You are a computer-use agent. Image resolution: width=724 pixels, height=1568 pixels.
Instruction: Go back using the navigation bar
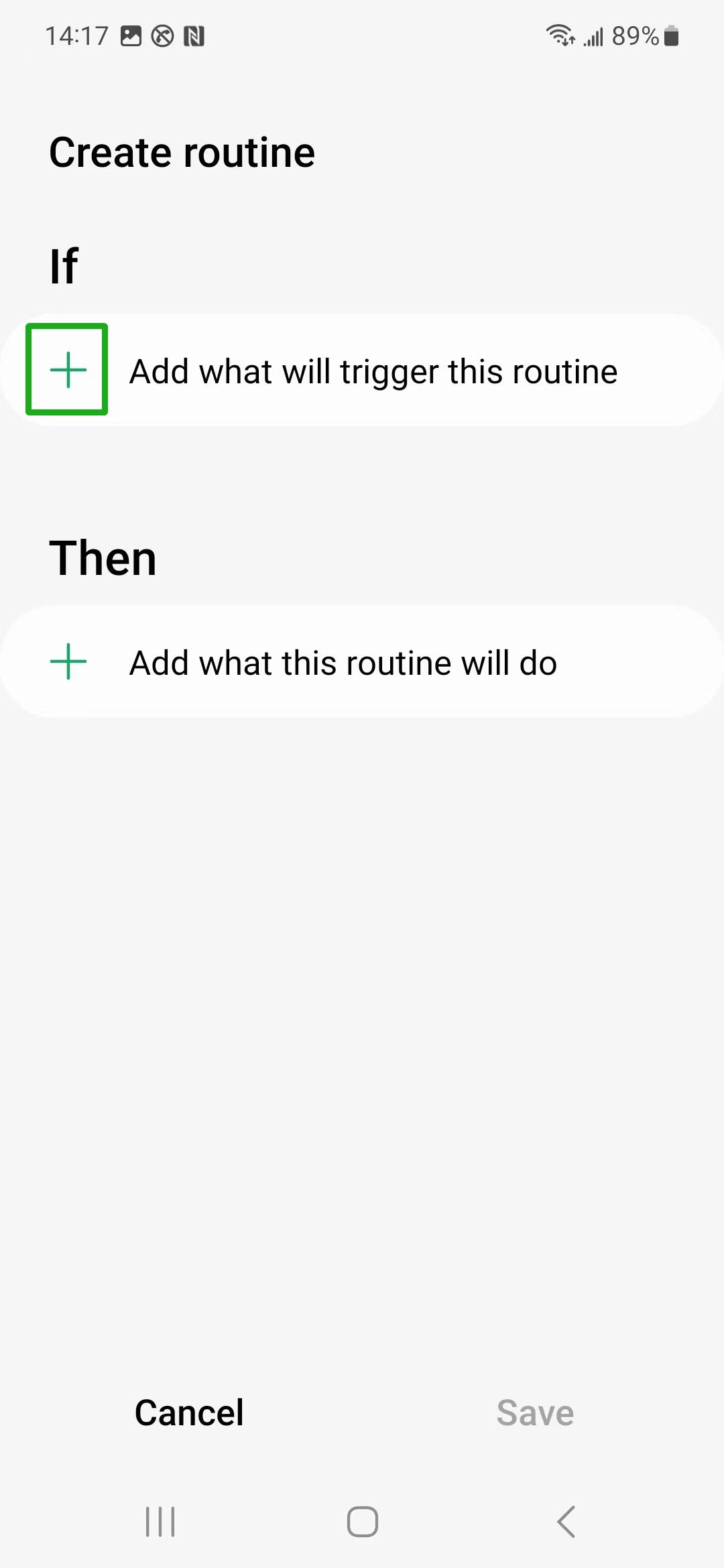click(566, 1521)
